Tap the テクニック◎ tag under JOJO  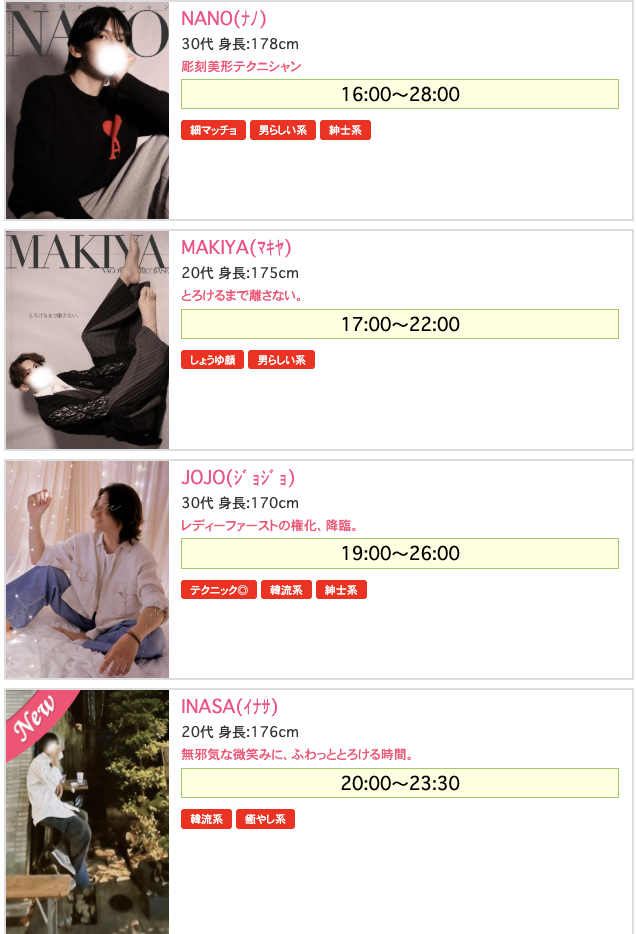(219, 590)
